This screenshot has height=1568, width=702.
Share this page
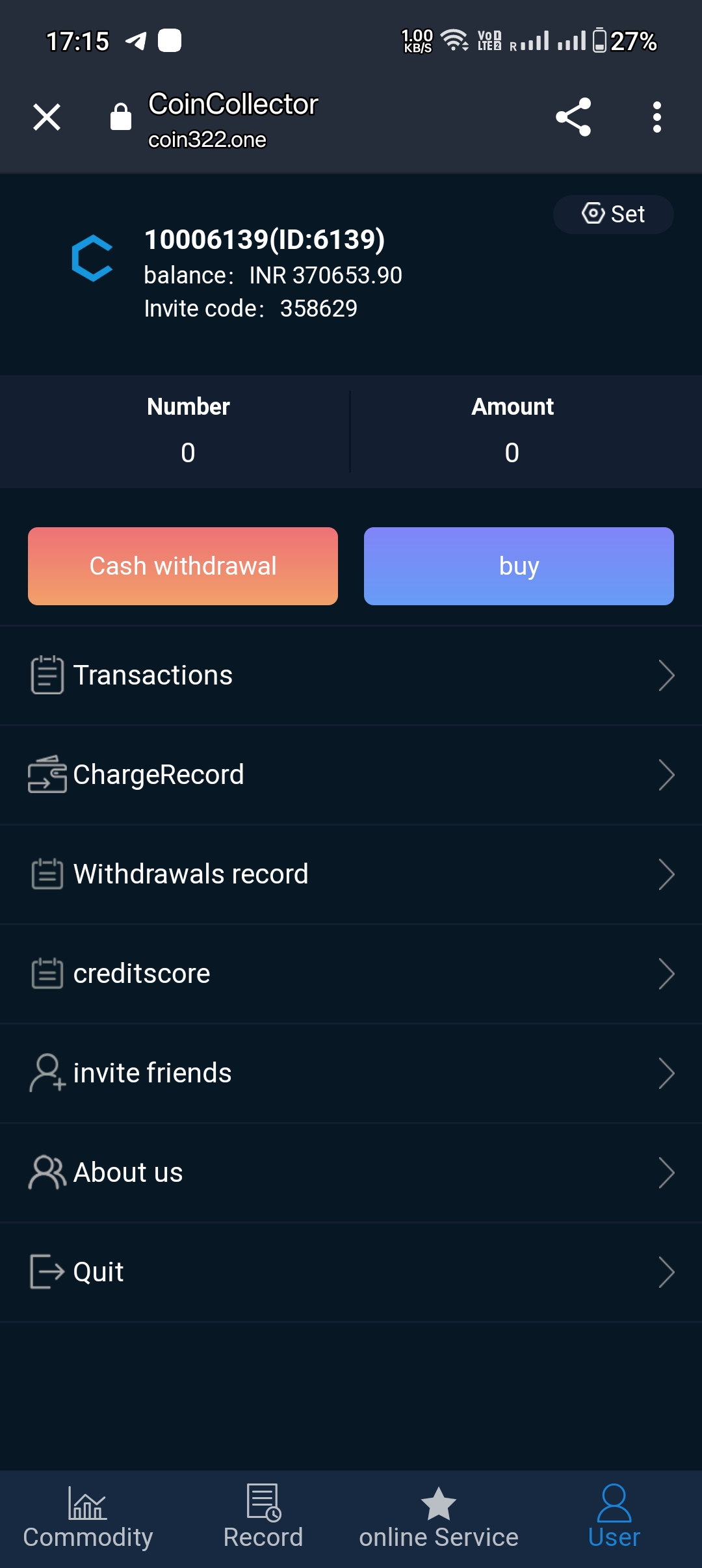[573, 118]
